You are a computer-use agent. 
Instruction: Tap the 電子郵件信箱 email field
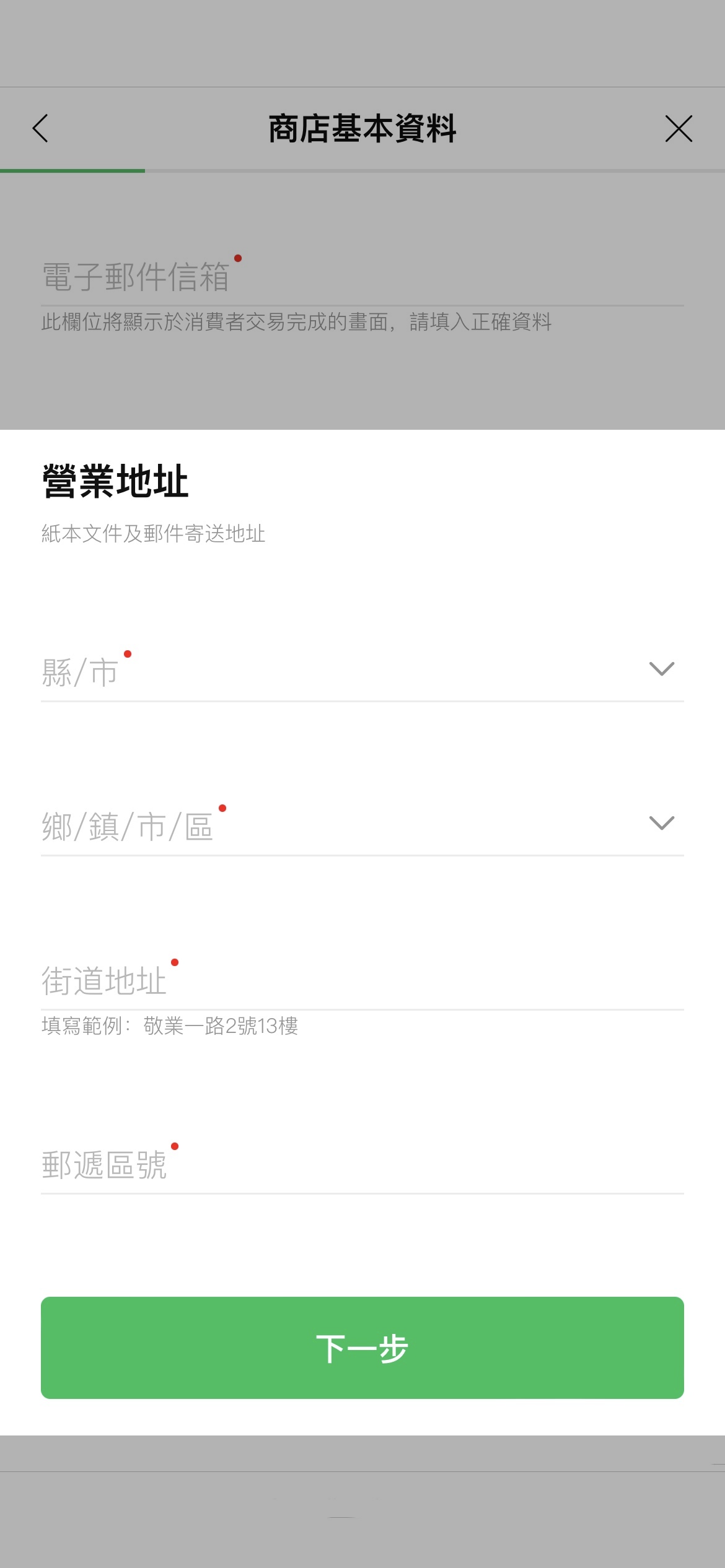362,277
